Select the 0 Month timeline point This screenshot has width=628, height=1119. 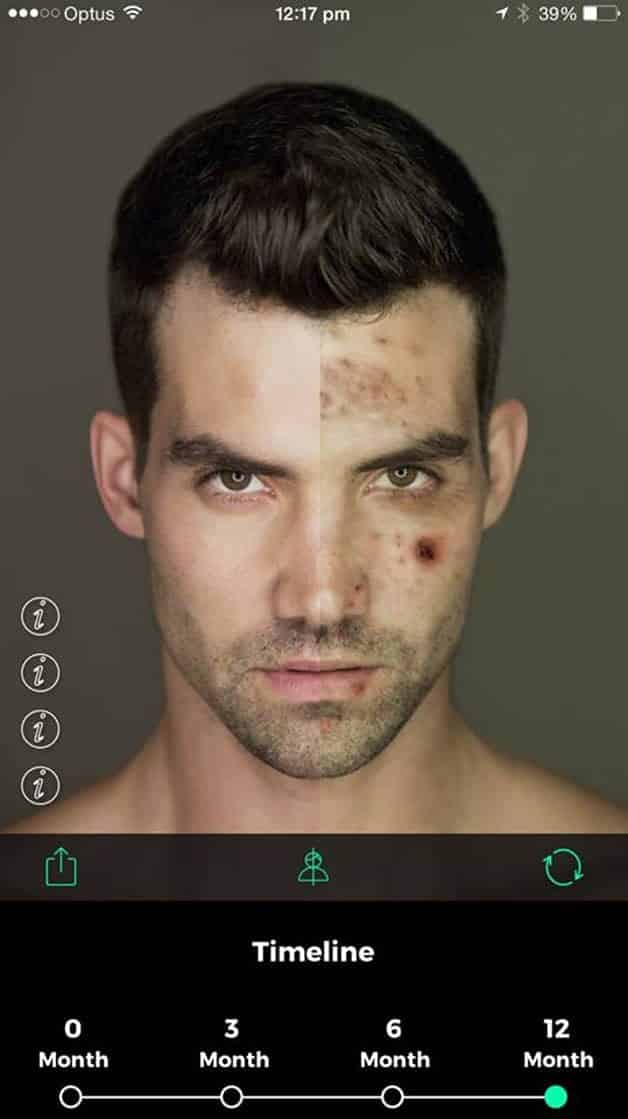71,1096
